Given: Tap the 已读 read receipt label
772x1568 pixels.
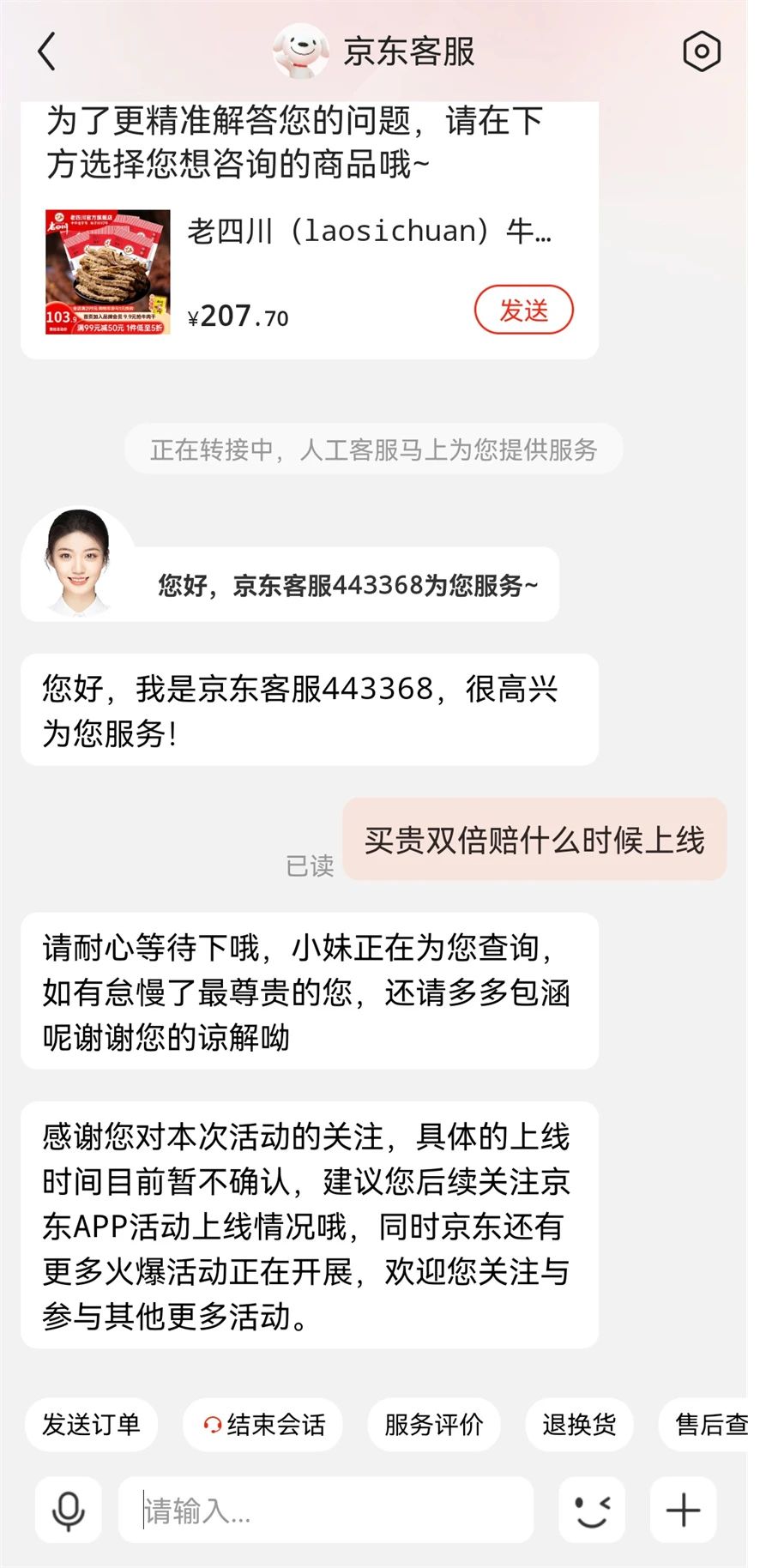Looking at the screenshot, I should point(311,866).
